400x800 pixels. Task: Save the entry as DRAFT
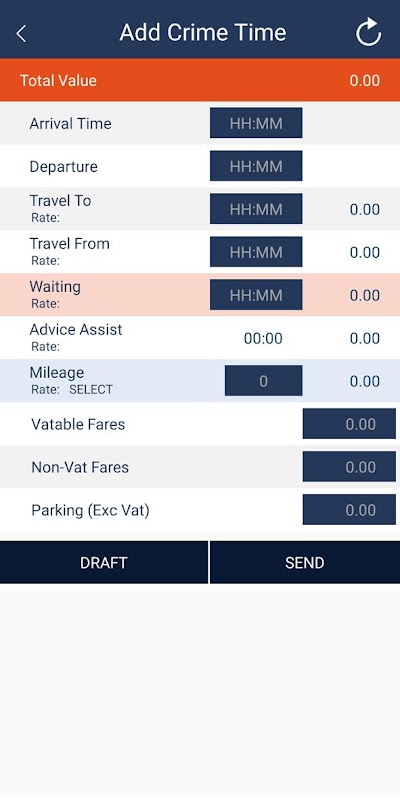(104, 562)
